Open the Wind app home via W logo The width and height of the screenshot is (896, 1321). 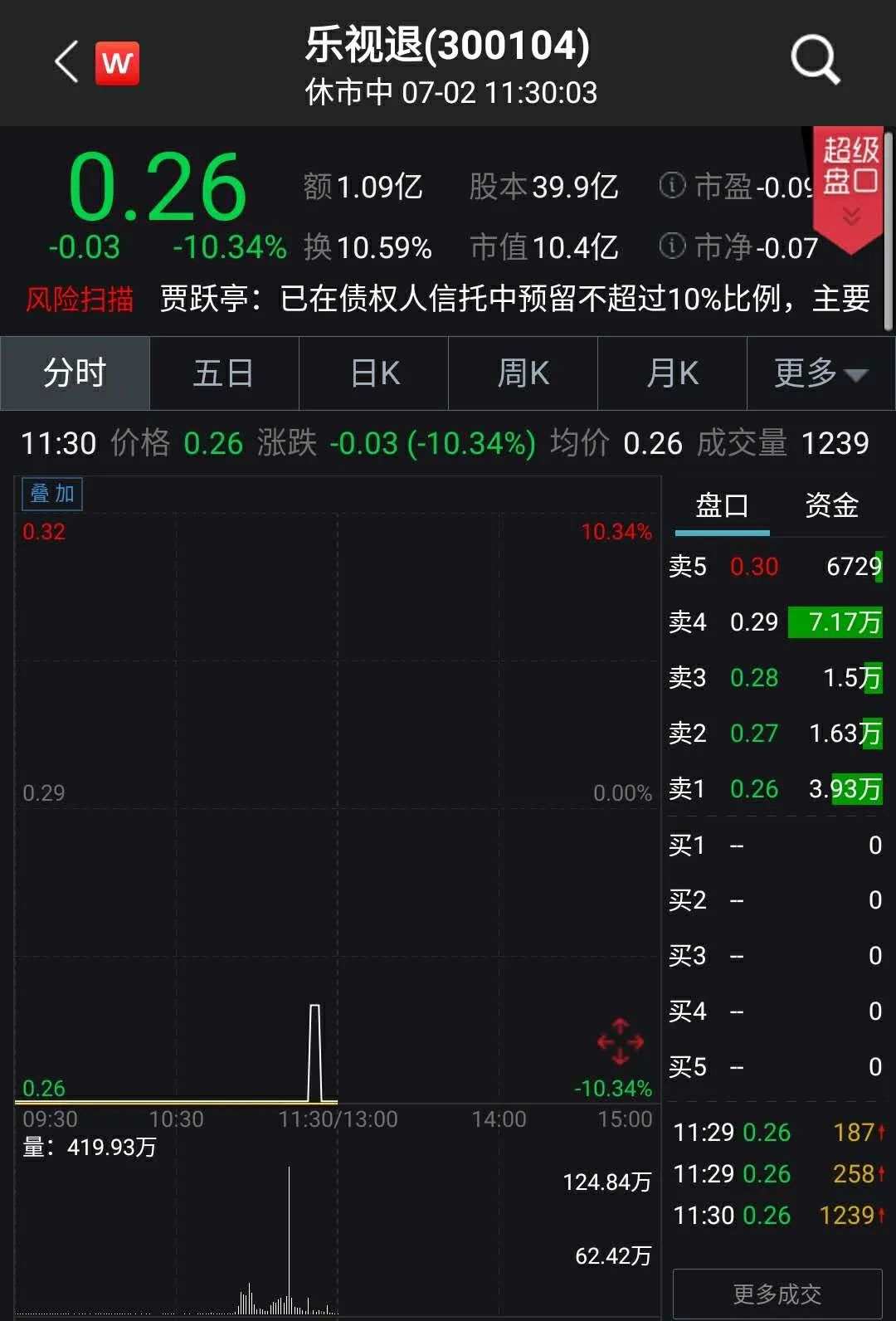(117, 62)
